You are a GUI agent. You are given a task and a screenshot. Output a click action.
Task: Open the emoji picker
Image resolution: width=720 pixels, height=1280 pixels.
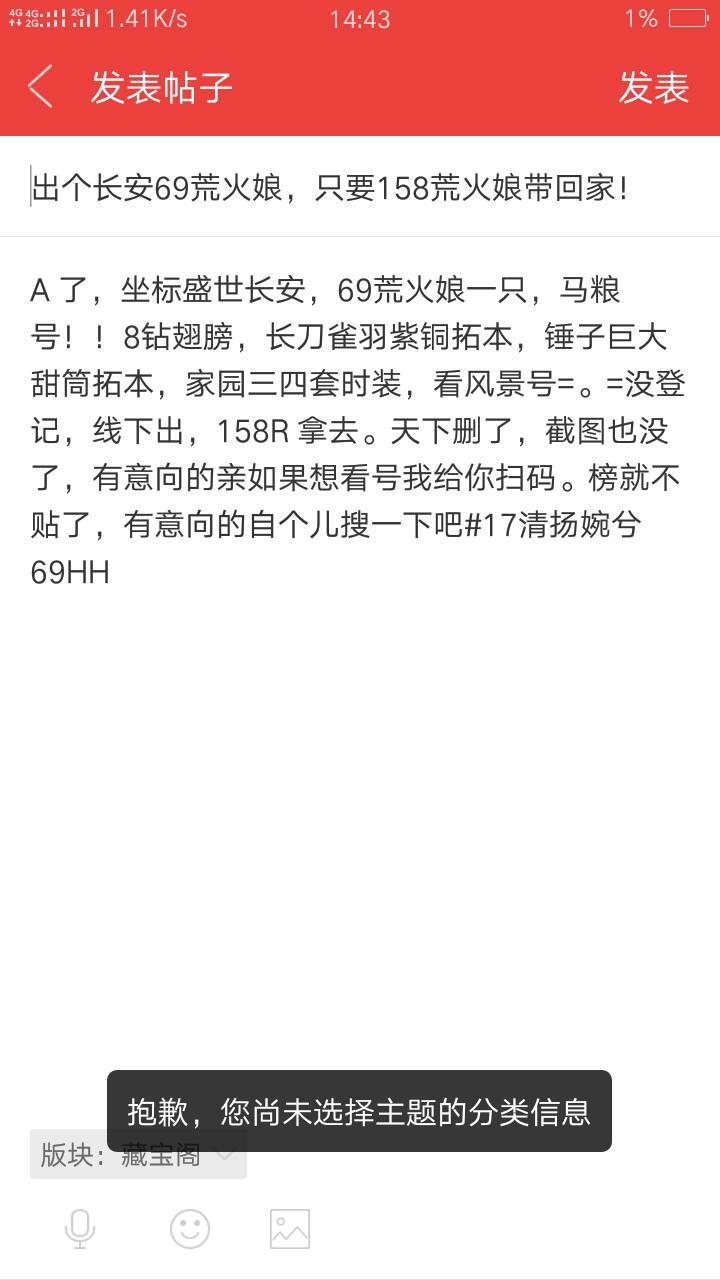pyautogui.click(x=190, y=1229)
